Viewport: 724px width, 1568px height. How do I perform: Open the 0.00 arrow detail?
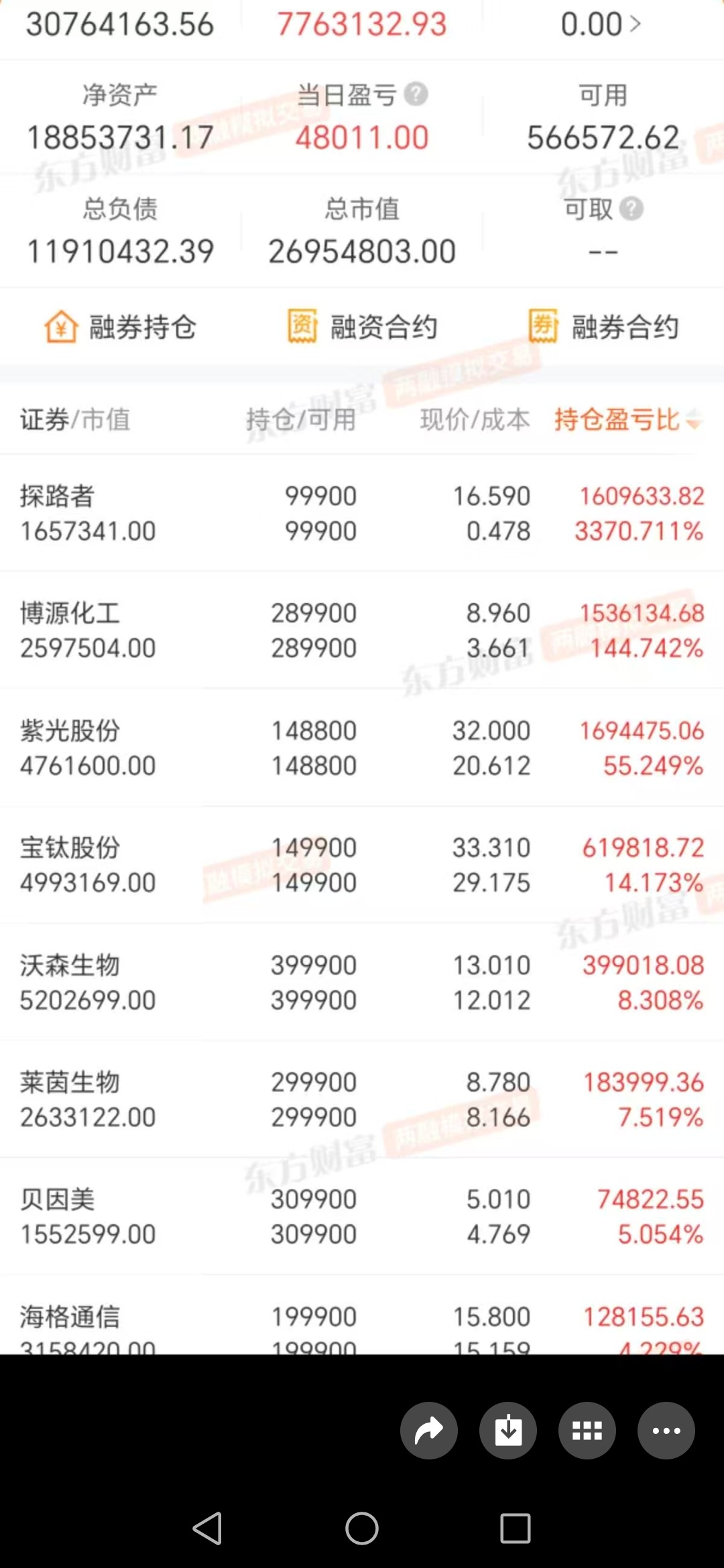coord(601,25)
